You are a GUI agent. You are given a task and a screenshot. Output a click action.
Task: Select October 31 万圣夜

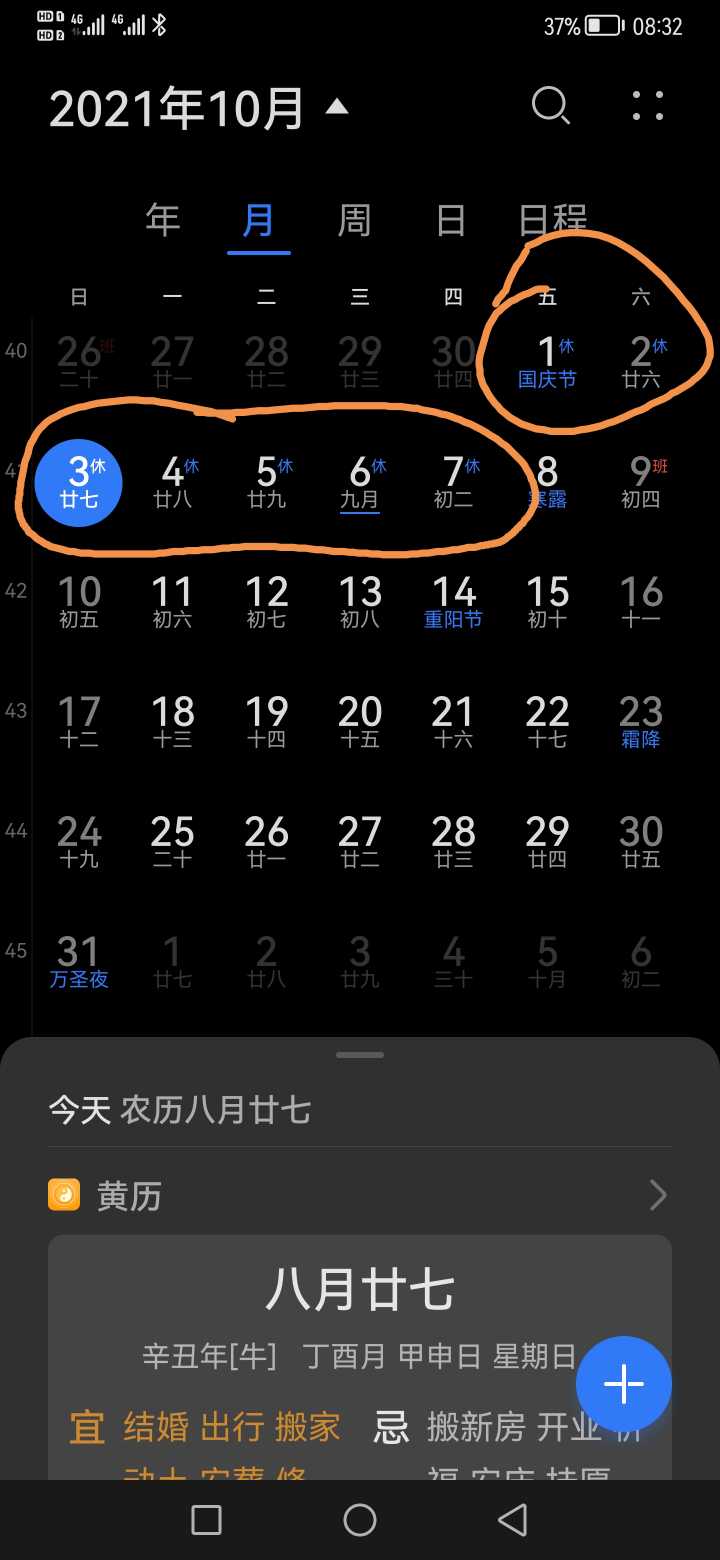click(79, 962)
